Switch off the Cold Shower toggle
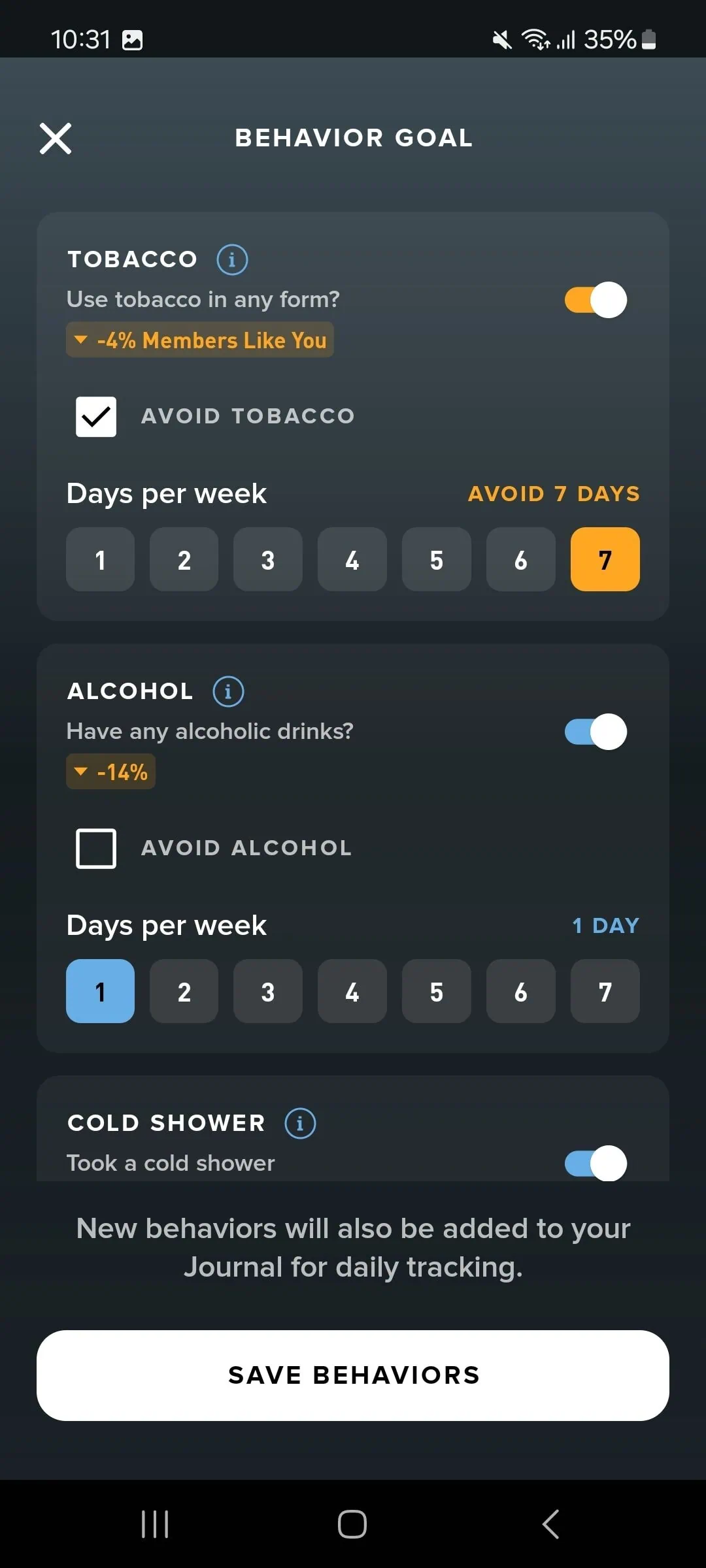706x1568 pixels. (x=596, y=1163)
